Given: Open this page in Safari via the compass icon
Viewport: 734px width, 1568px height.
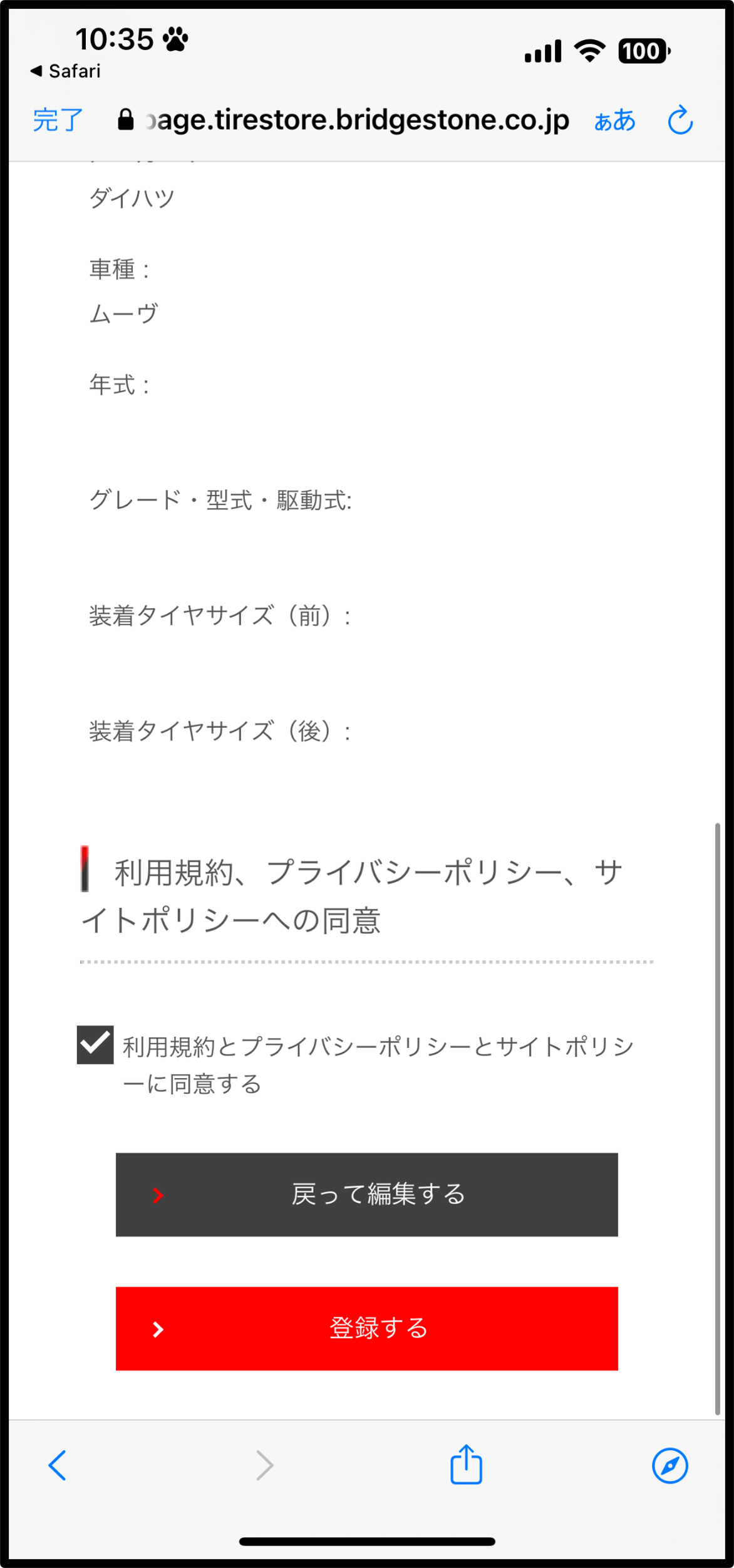Looking at the screenshot, I should coord(669,1465).
